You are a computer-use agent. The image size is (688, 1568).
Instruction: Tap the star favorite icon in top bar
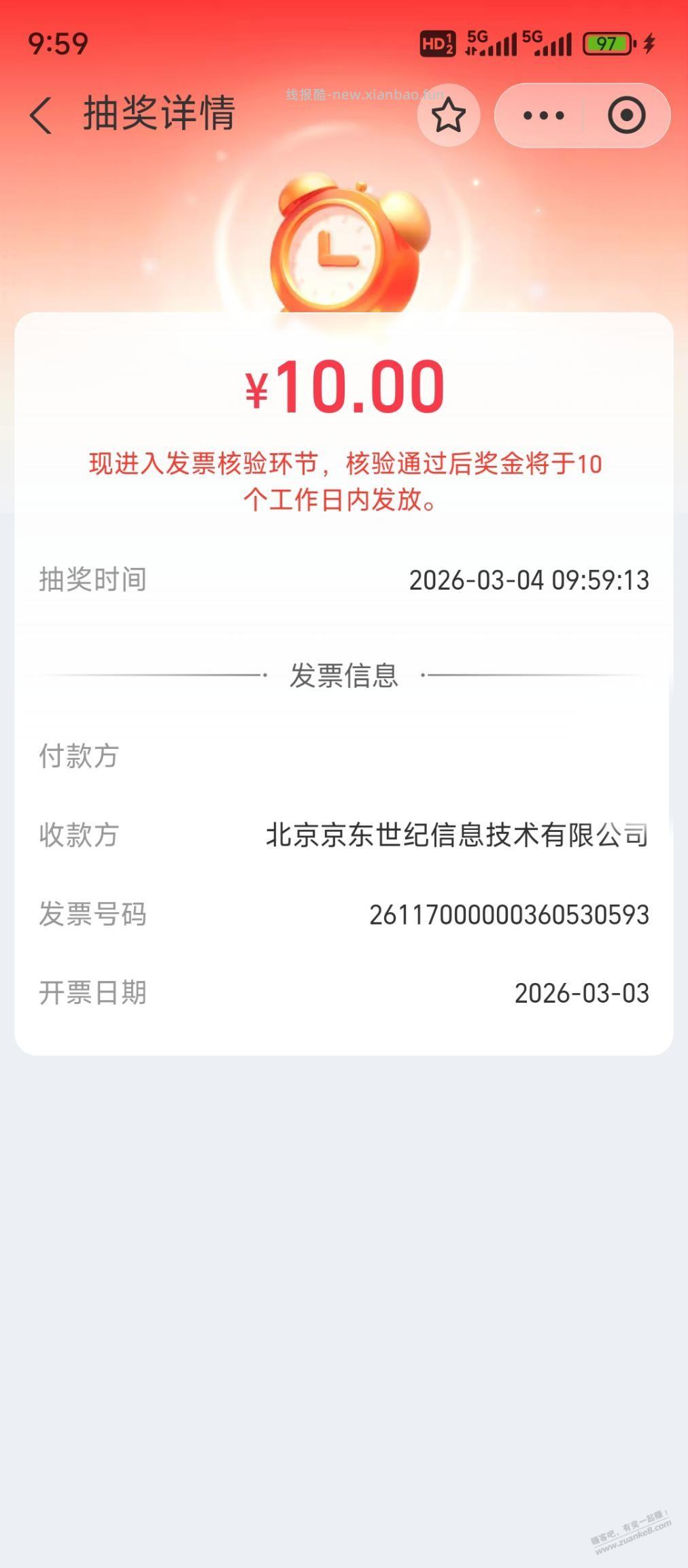click(449, 116)
